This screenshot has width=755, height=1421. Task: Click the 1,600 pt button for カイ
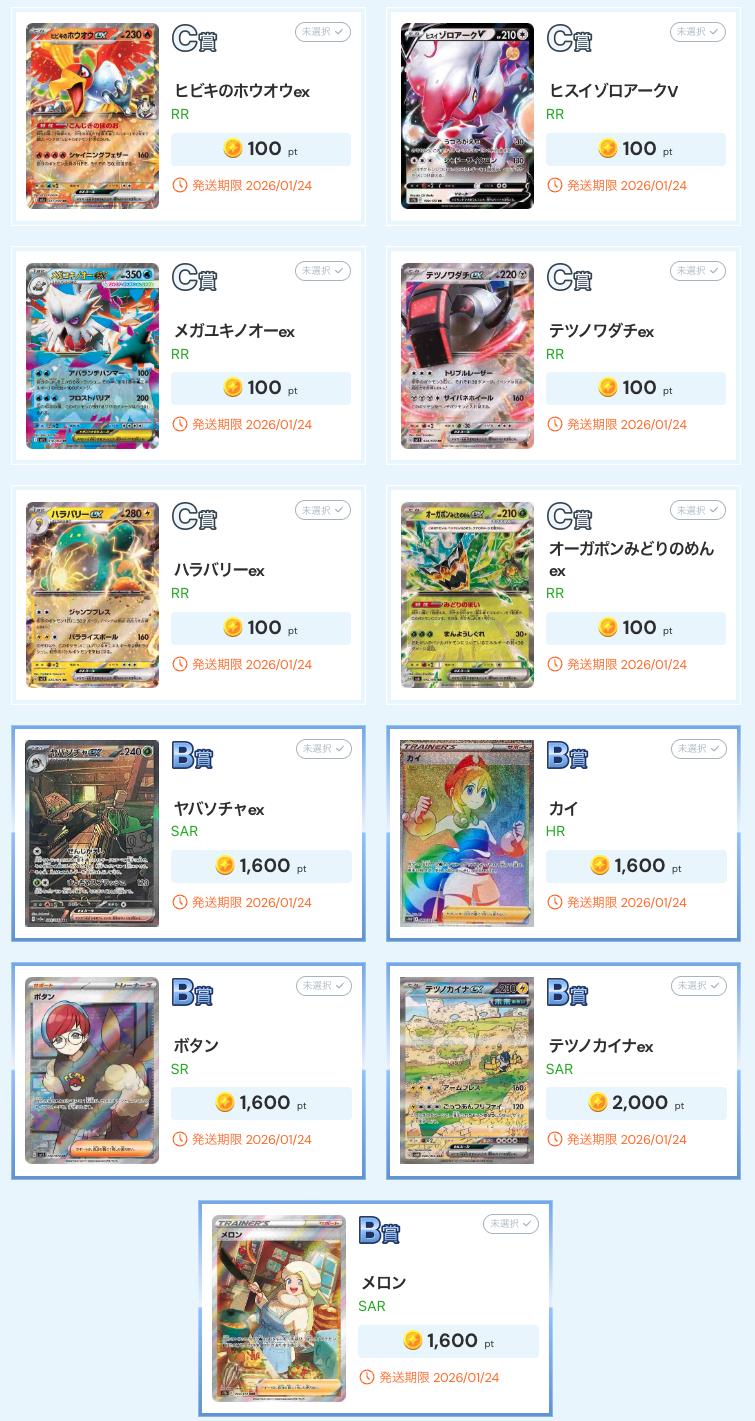(636, 865)
